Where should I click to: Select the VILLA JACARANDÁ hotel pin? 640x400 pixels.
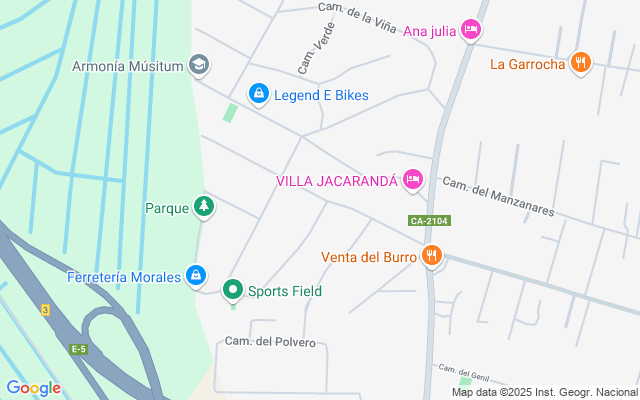click(x=413, y=180)
